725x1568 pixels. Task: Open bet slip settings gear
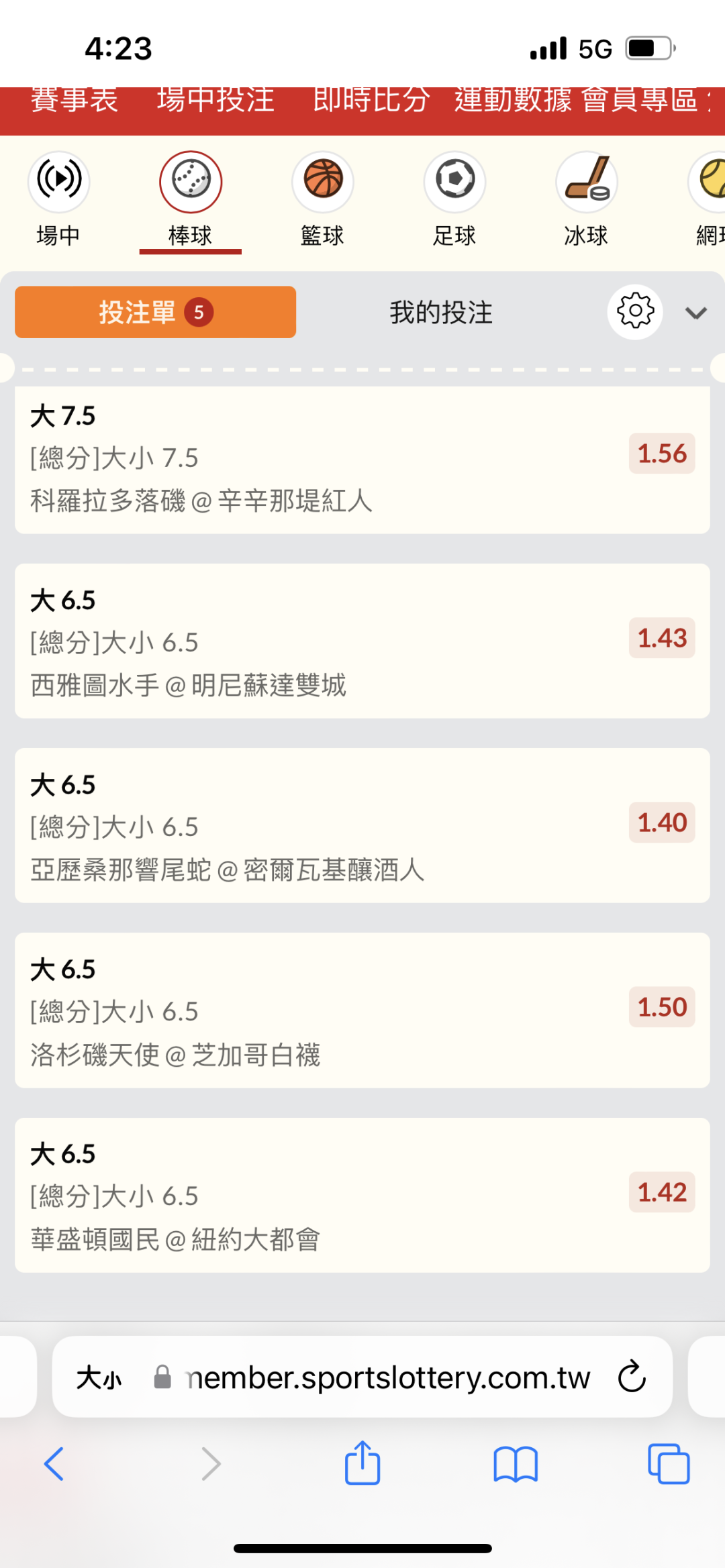tap(635, 312)
